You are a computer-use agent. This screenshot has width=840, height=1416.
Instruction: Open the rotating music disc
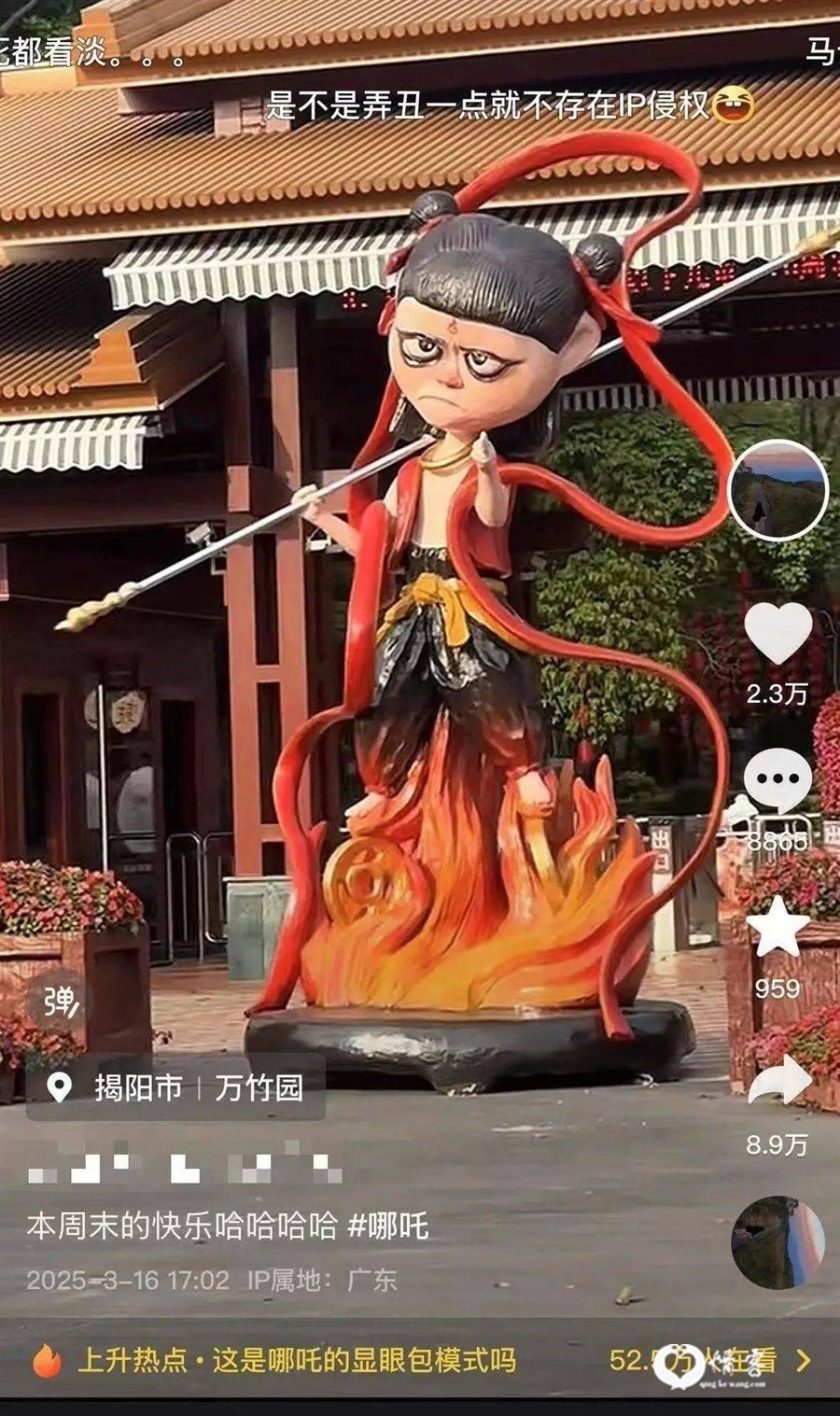[x=777, y=1242]
